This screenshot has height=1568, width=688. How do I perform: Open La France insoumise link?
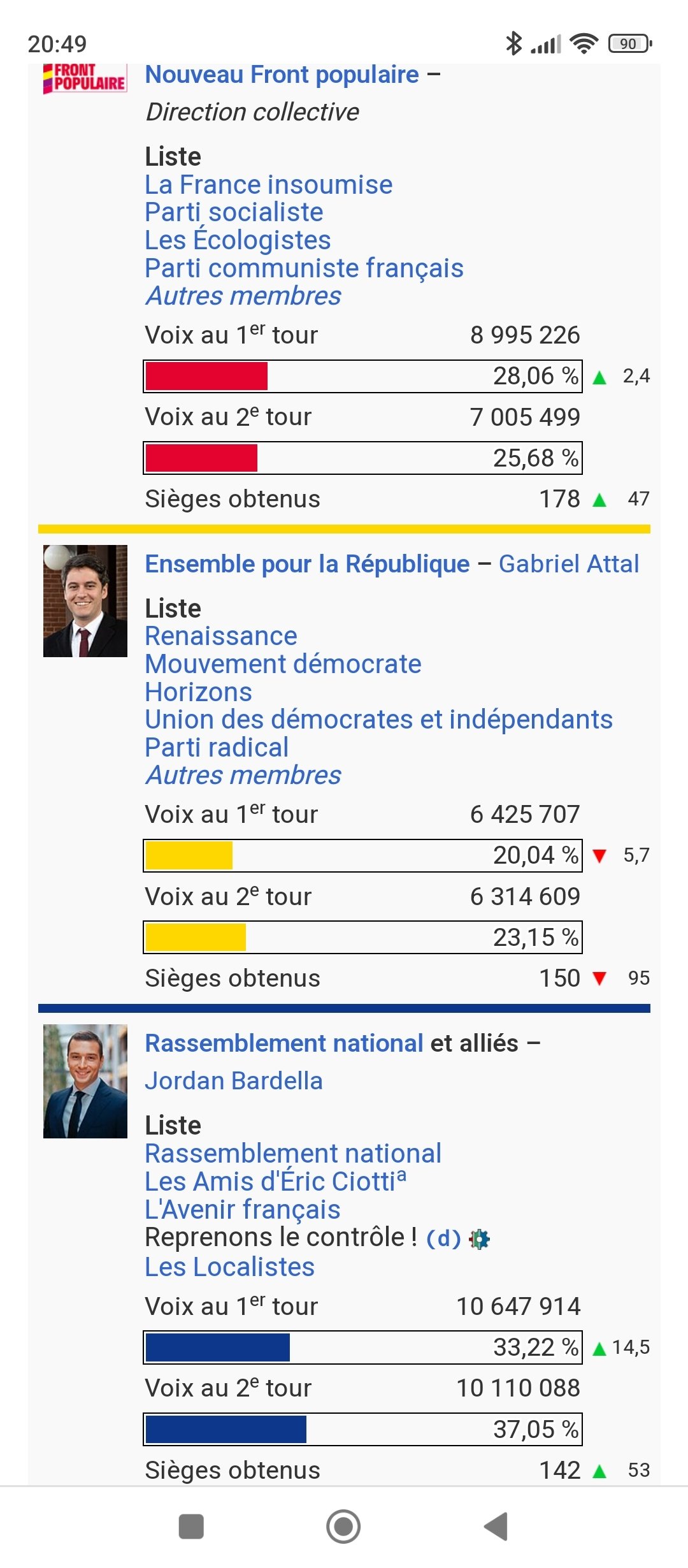click(x=268, y=185)
